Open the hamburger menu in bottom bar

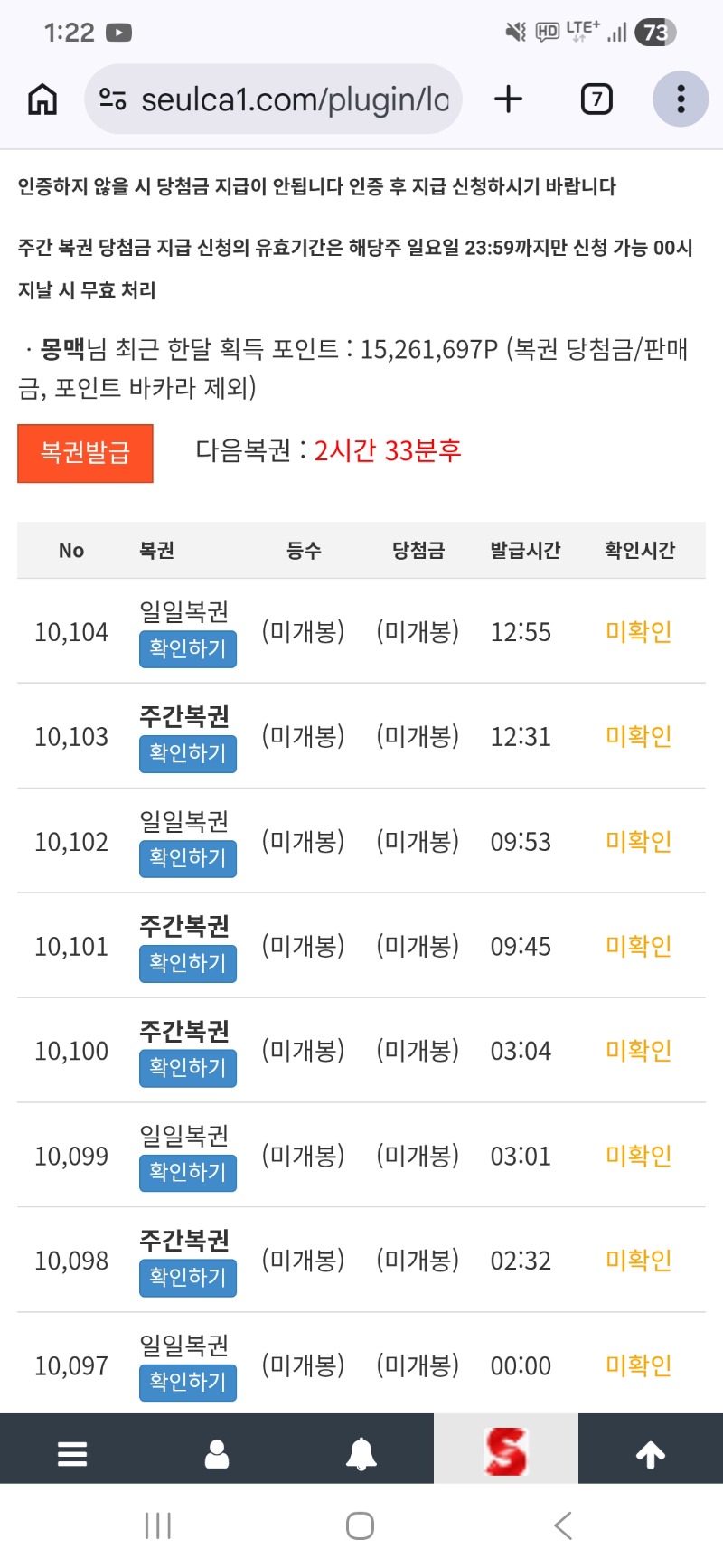click(72, 1453)
